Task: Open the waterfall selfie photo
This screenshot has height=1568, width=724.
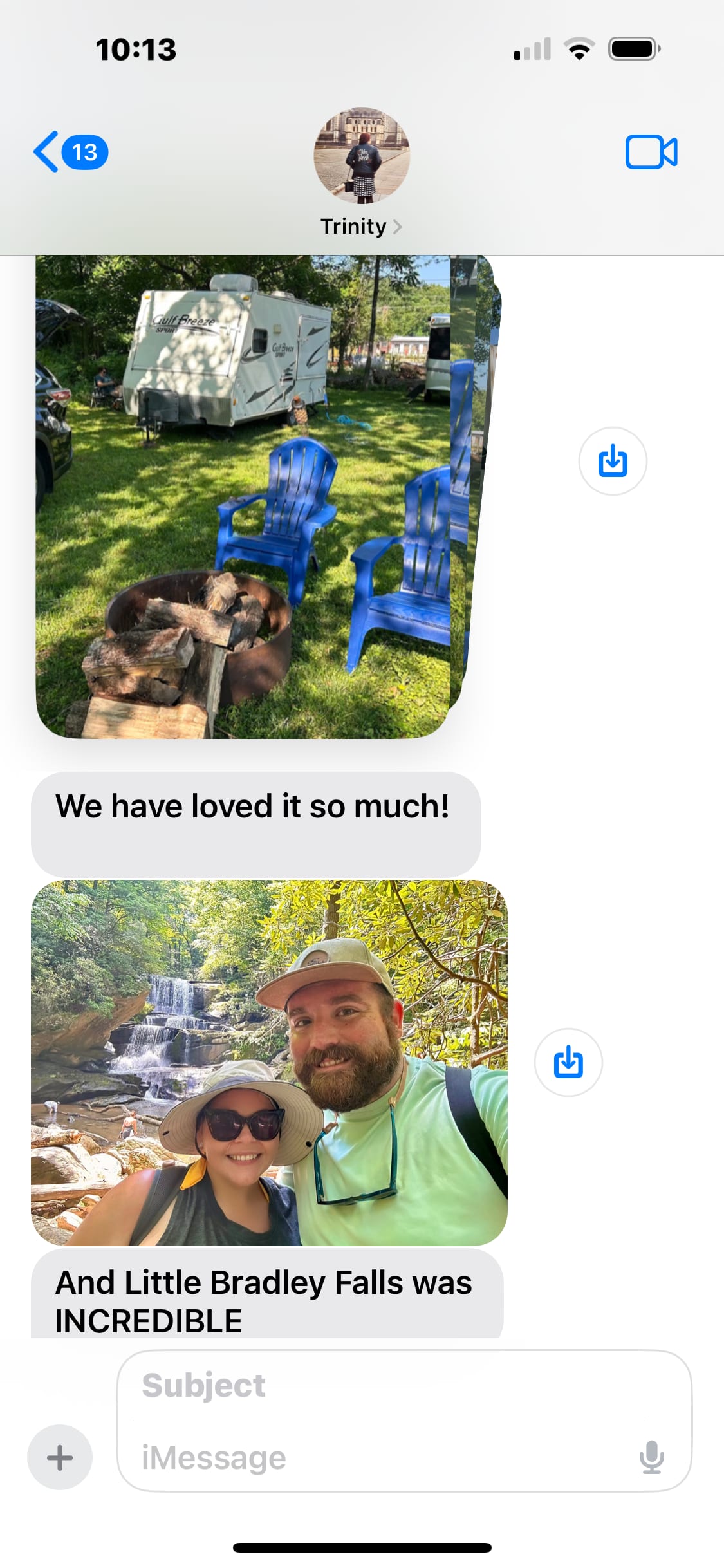Action: (x=269, y=1062)
